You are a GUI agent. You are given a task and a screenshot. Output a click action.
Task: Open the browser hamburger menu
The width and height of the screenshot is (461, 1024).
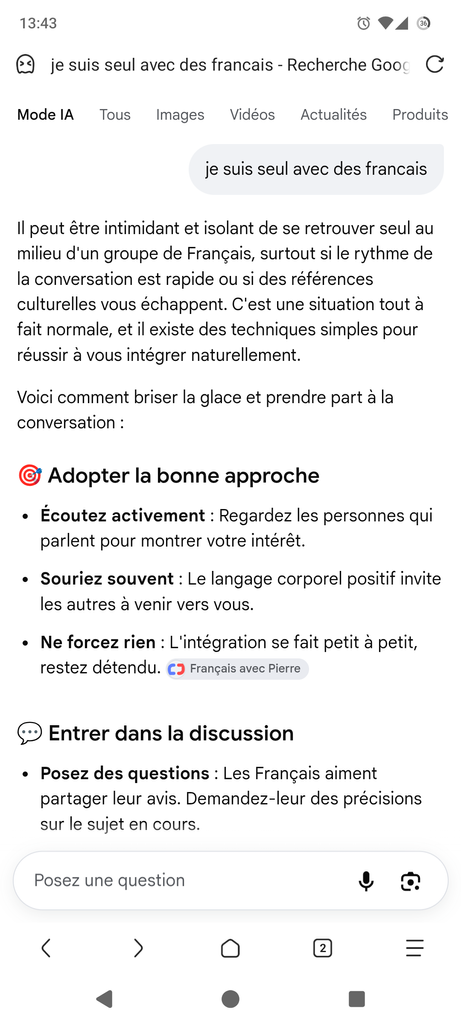(415, 948)
